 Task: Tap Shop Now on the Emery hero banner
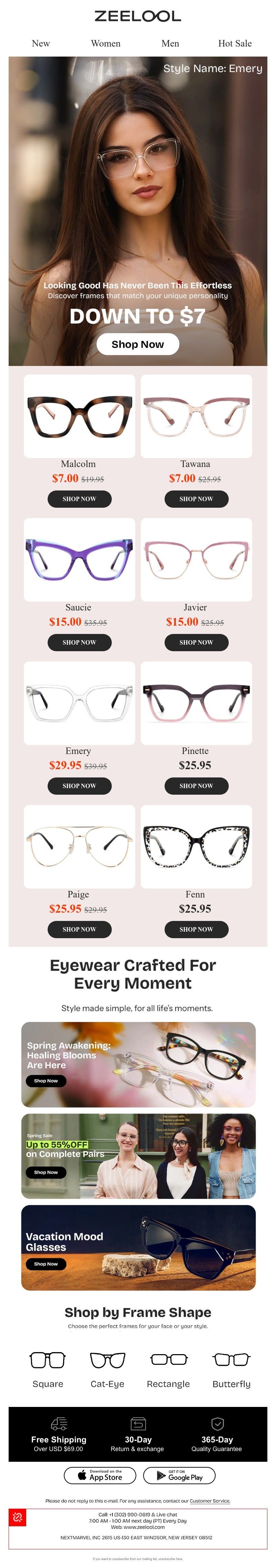click(x=138, y=344)
